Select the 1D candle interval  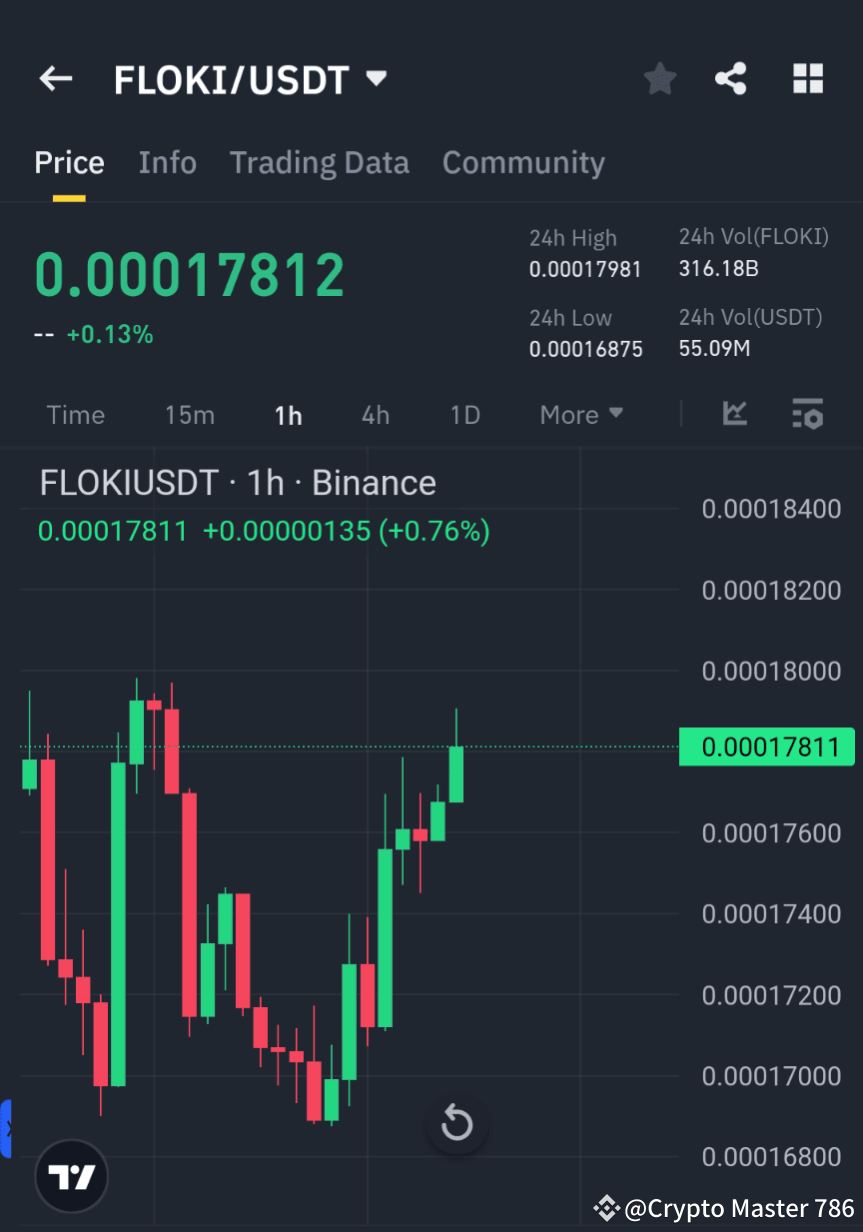pos(464,414)
